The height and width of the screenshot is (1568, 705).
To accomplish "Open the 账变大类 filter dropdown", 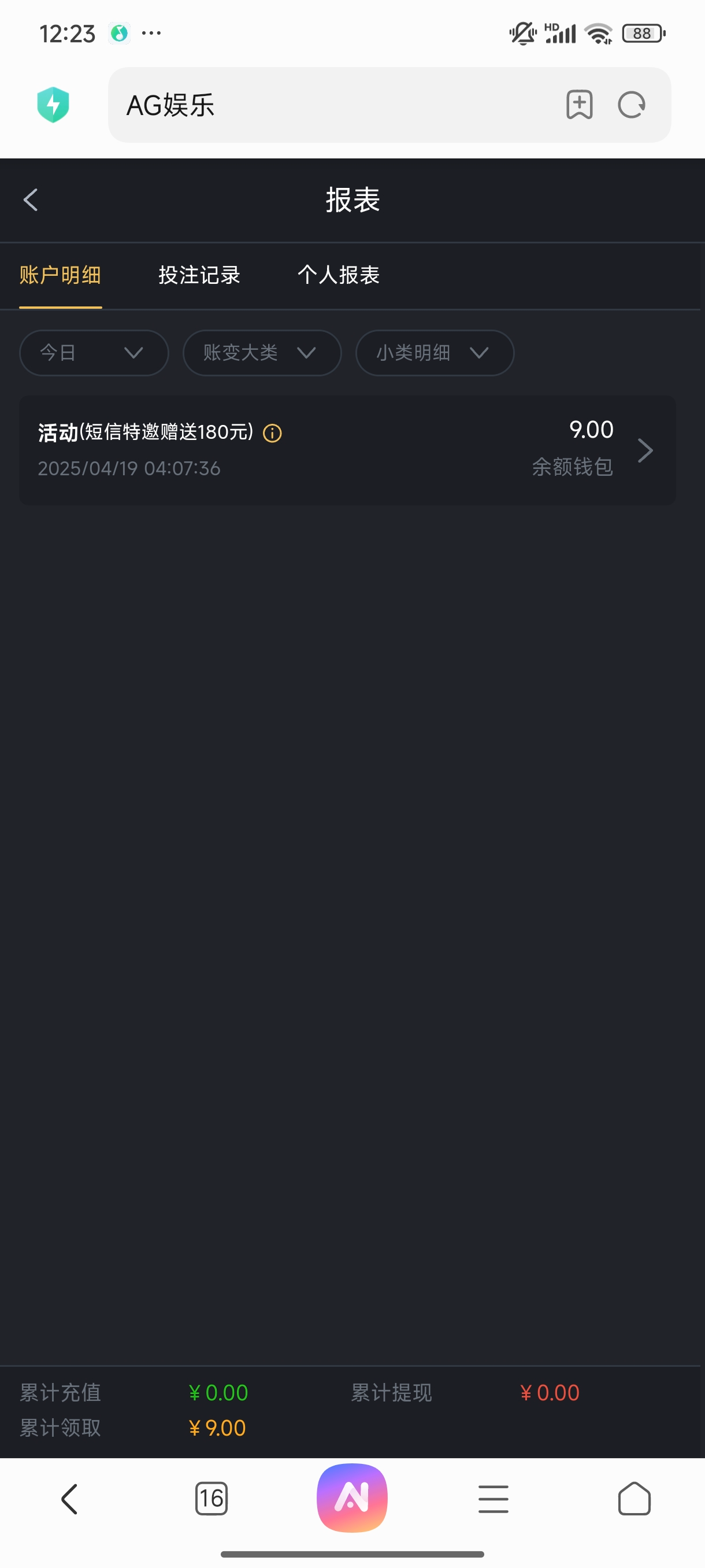I will (262, 353).
